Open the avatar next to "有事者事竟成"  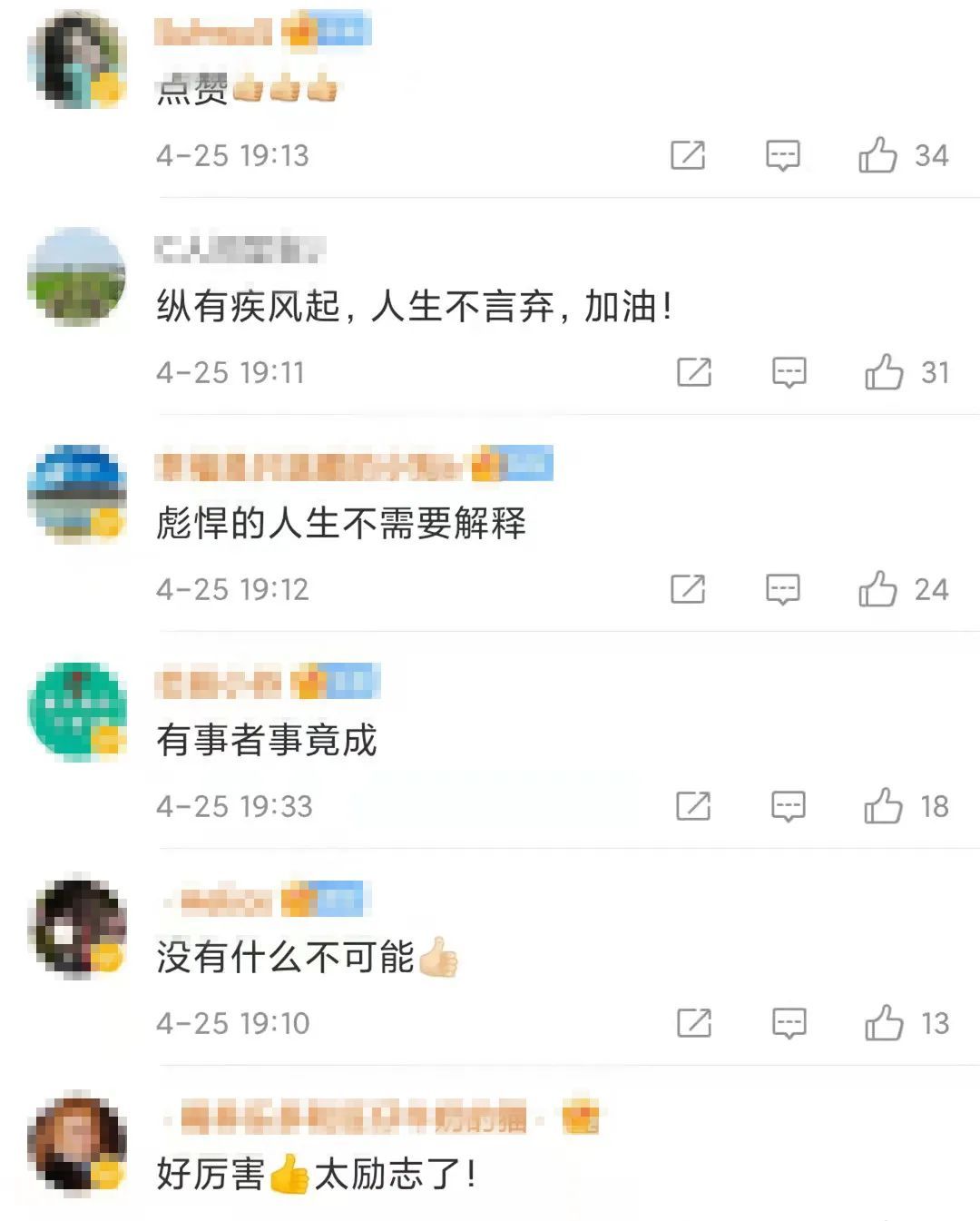(x=77, y=710)
